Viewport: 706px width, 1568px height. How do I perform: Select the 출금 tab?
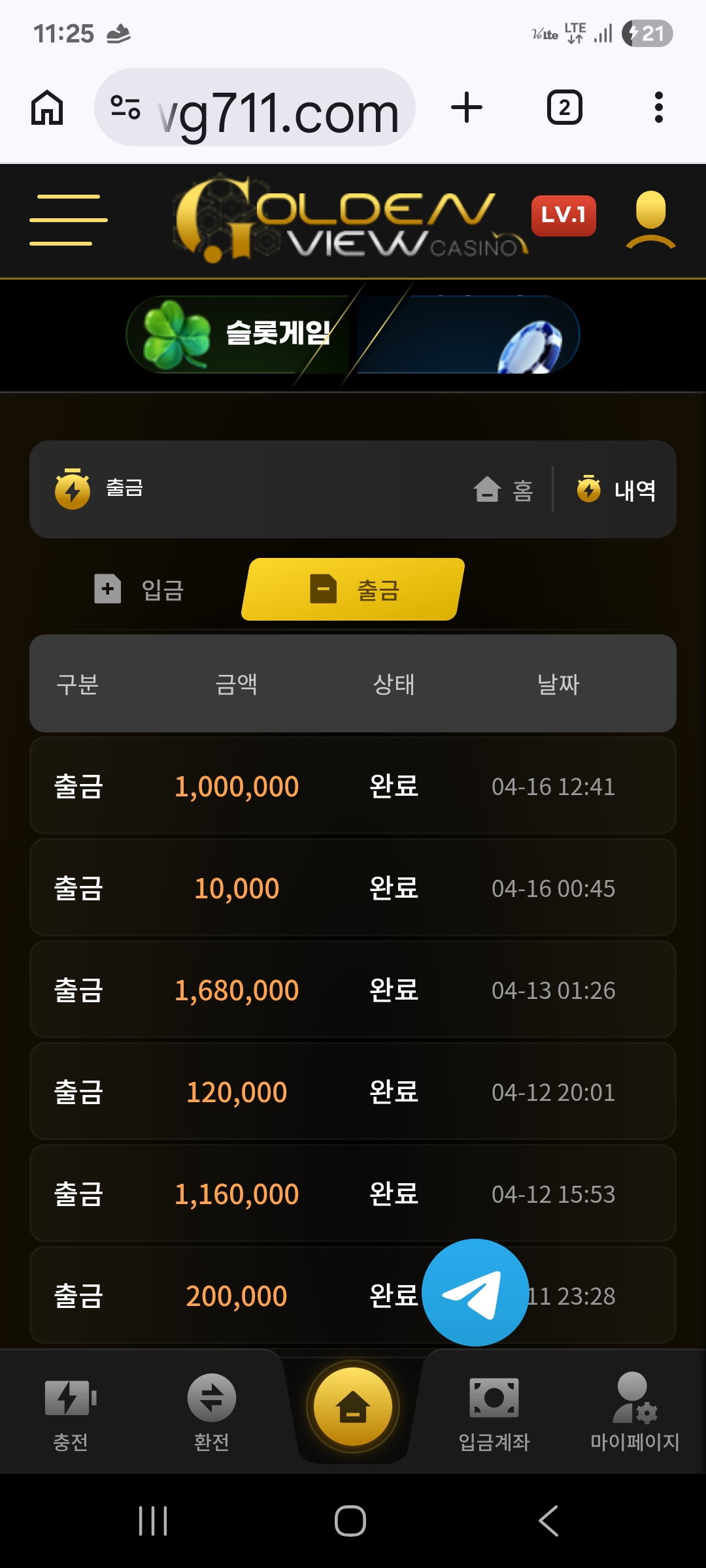coord(353,589)
